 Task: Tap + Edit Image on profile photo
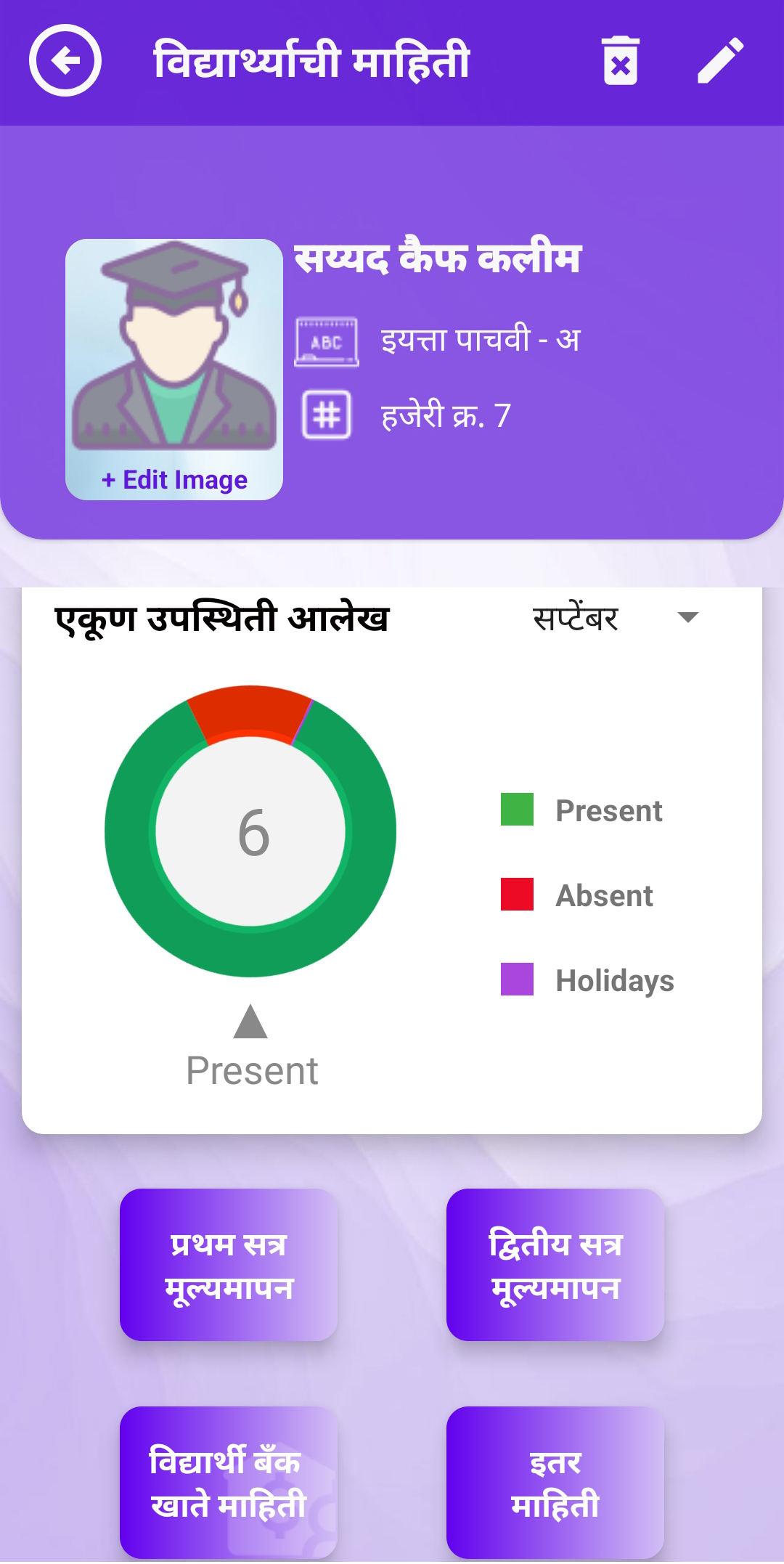click(175, 480)
